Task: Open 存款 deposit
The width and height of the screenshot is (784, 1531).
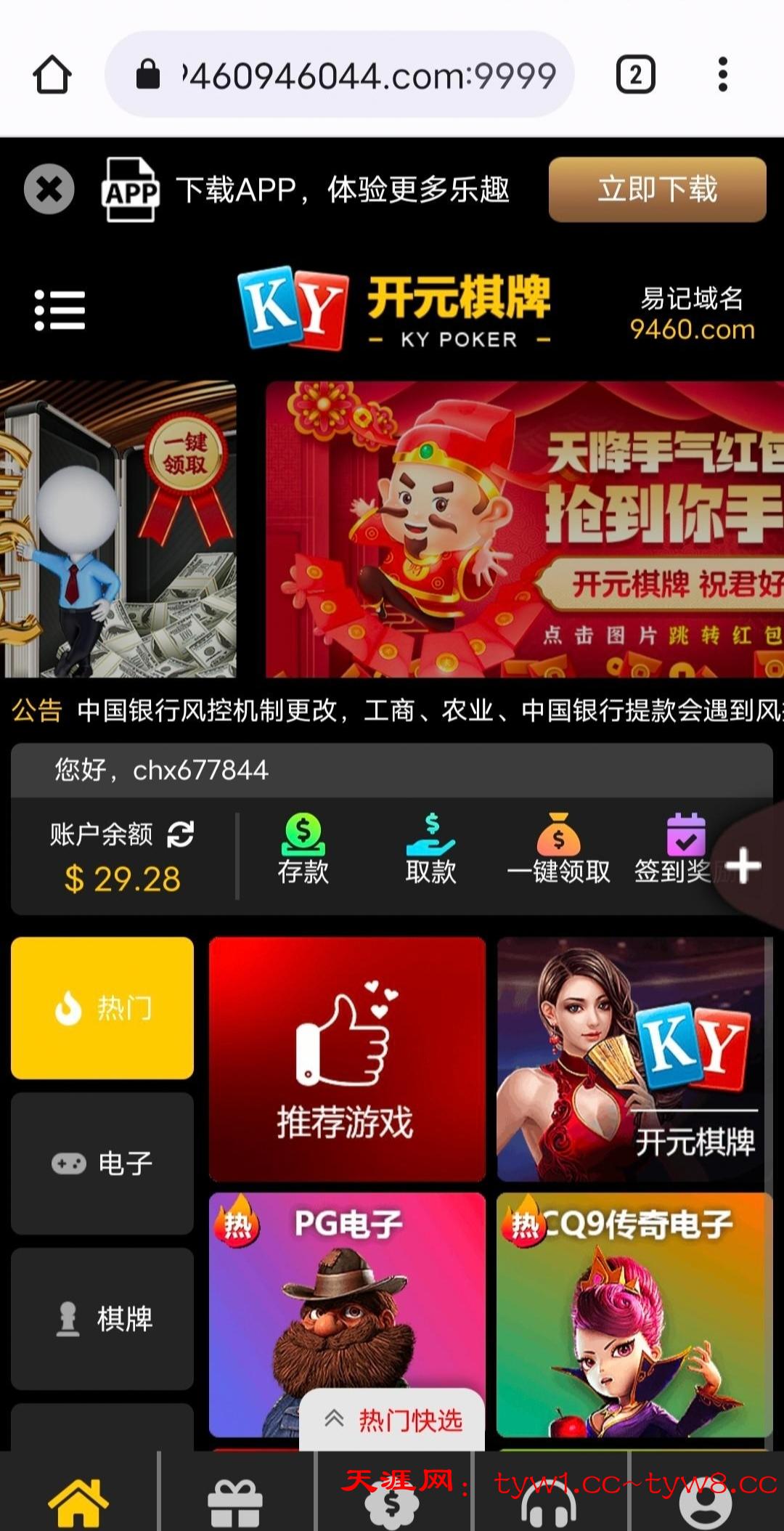Action: click(x=303, y=849)
